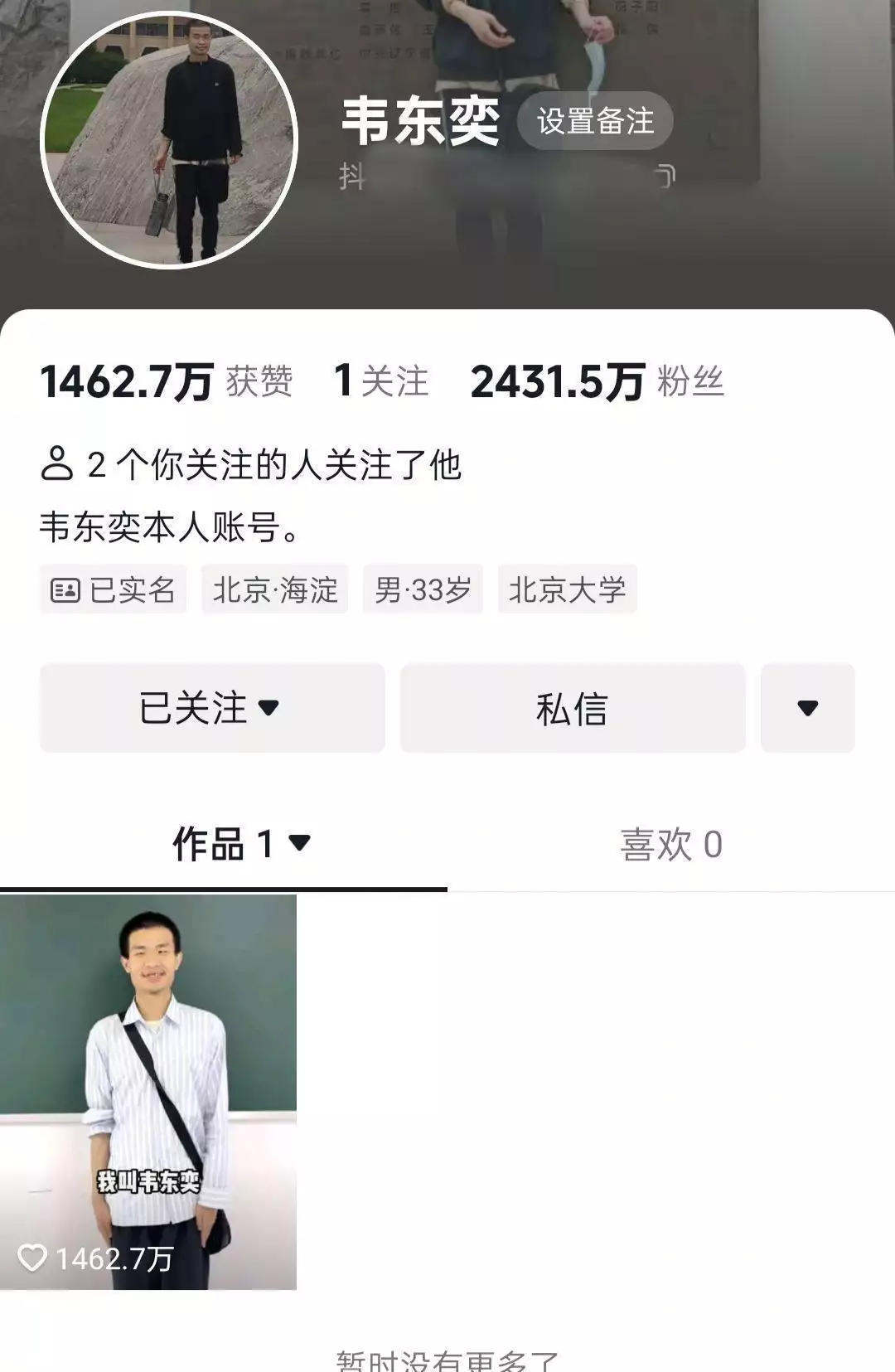Send a 私信 private message
Screen dimensions: 895x1372
click(573, 708)
